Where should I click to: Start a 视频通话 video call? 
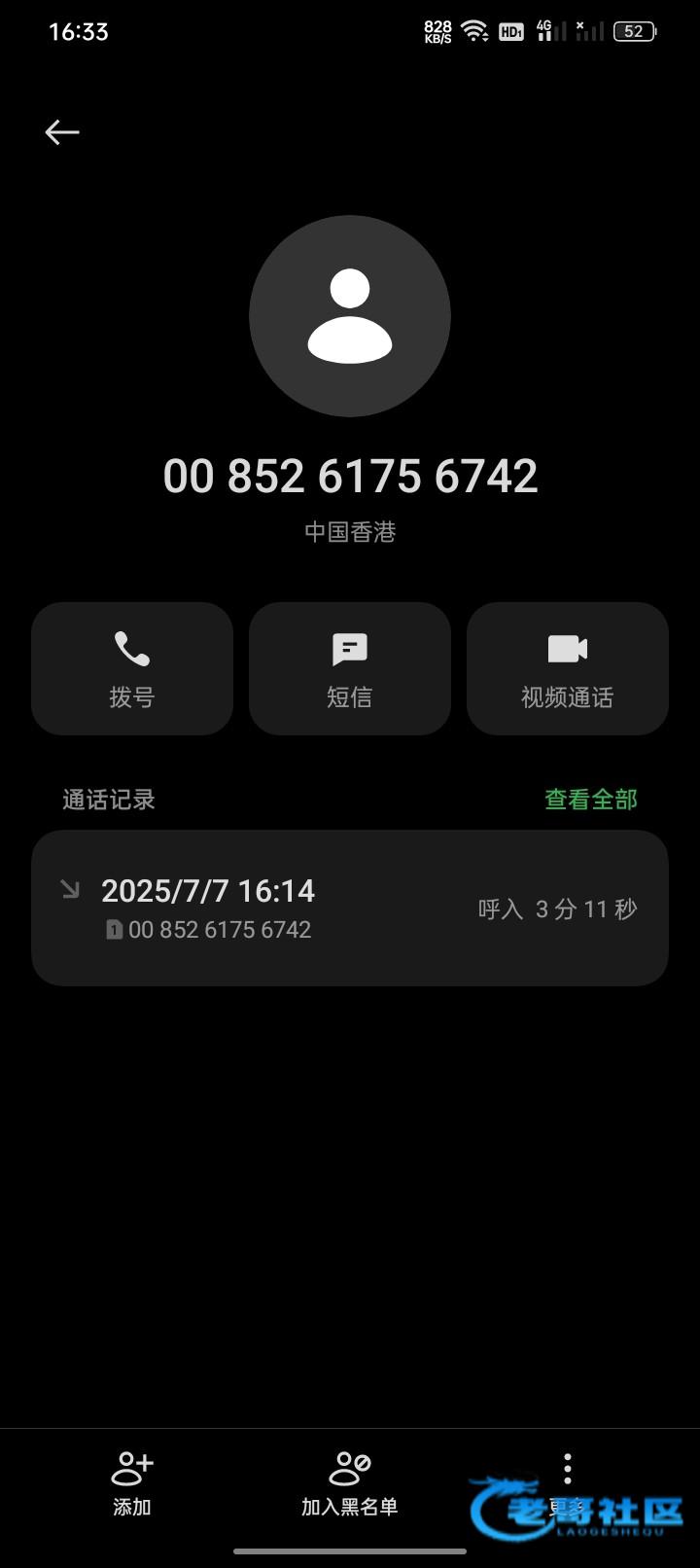[568, 668]
